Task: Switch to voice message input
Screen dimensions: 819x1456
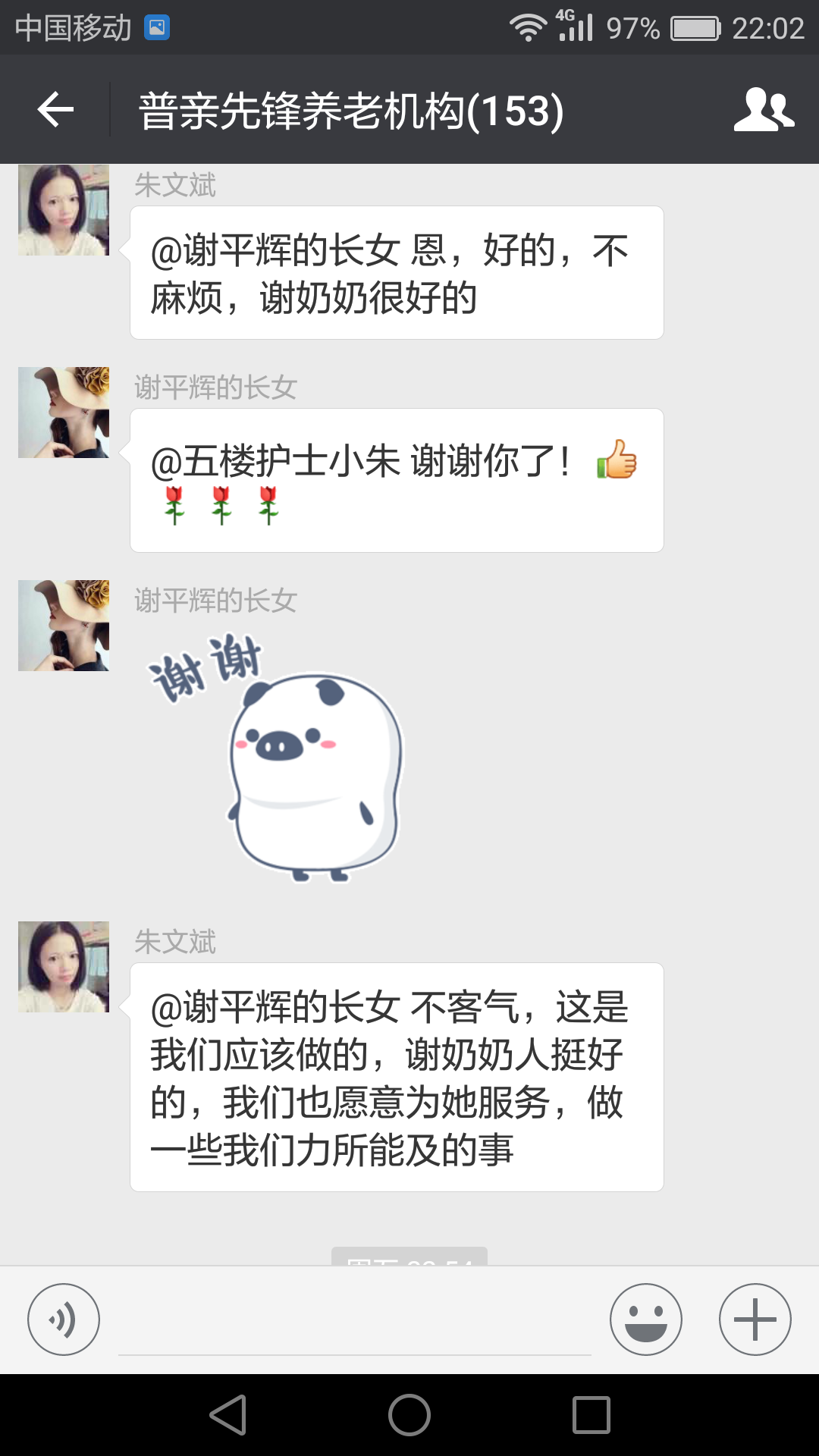Action: click(64, 1319)
